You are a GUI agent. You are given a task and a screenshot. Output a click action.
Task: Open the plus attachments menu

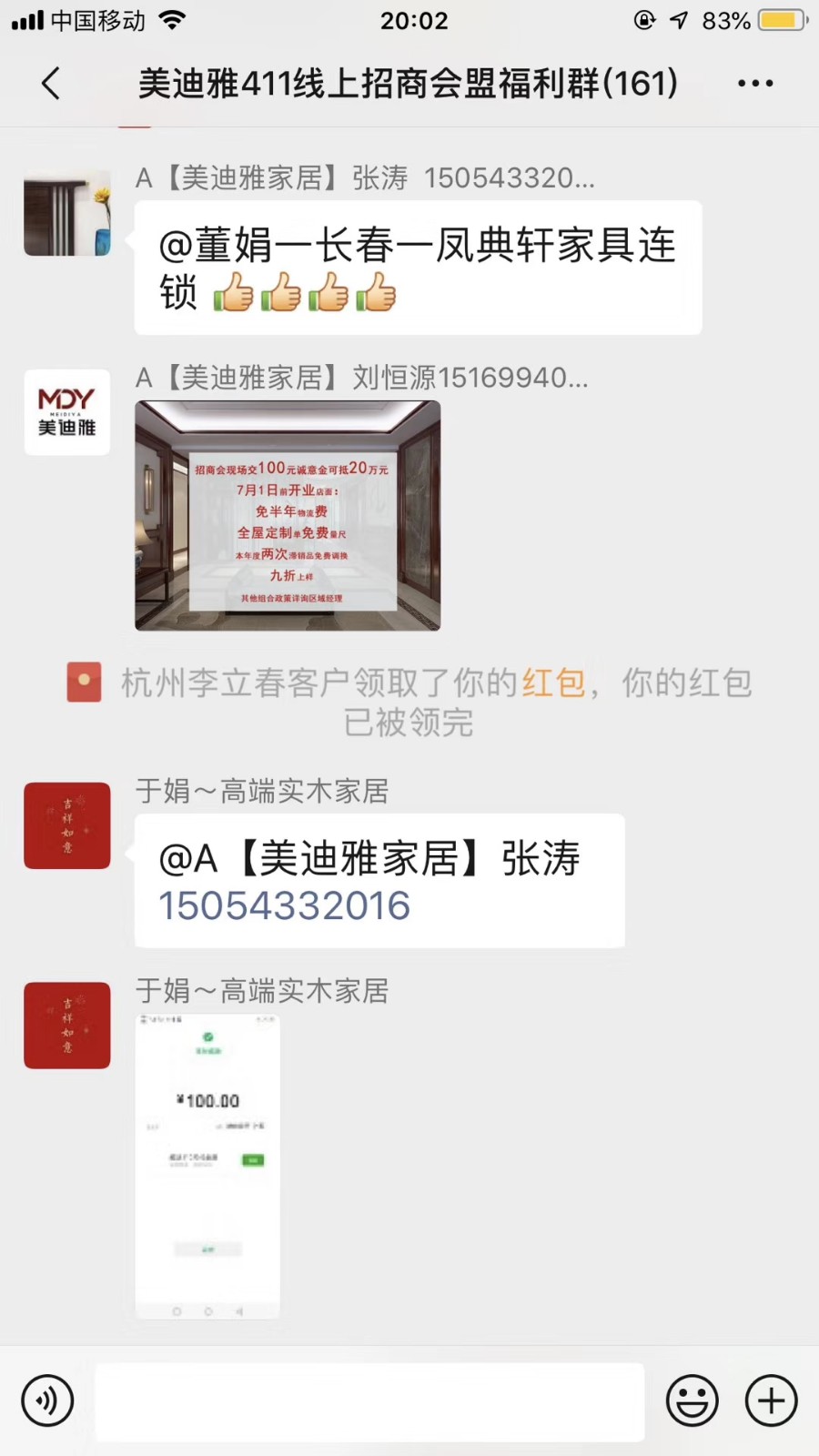click(x=772, y=1400)
